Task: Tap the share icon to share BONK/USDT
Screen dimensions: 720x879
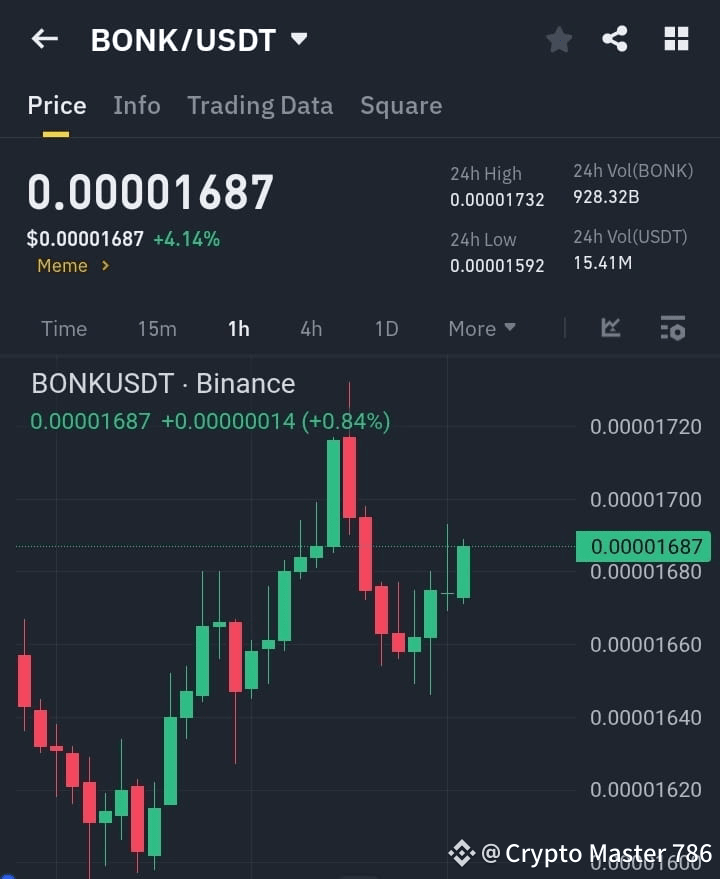Action: pos(614,39)
